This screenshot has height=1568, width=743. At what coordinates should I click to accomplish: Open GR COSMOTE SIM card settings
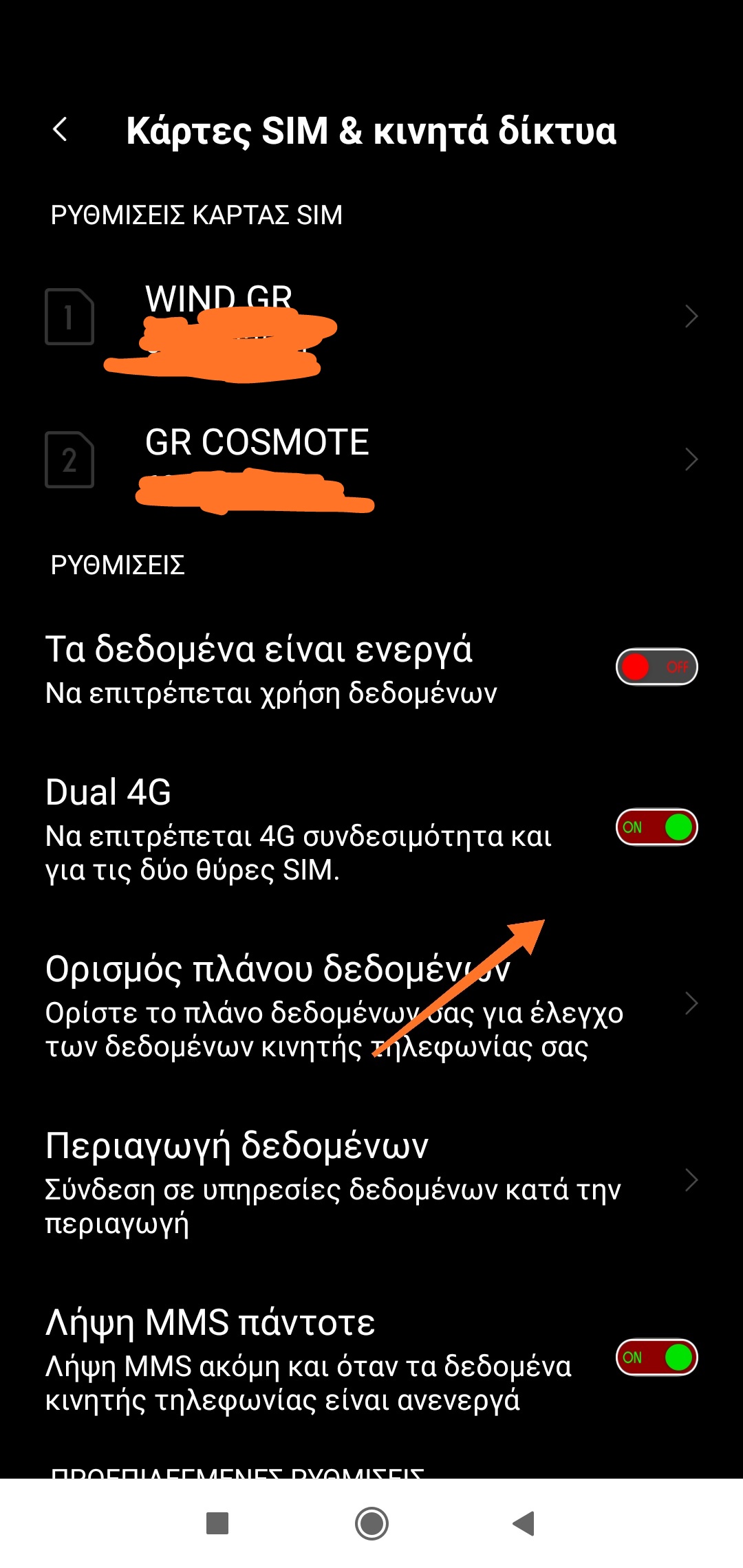[371, 459]
